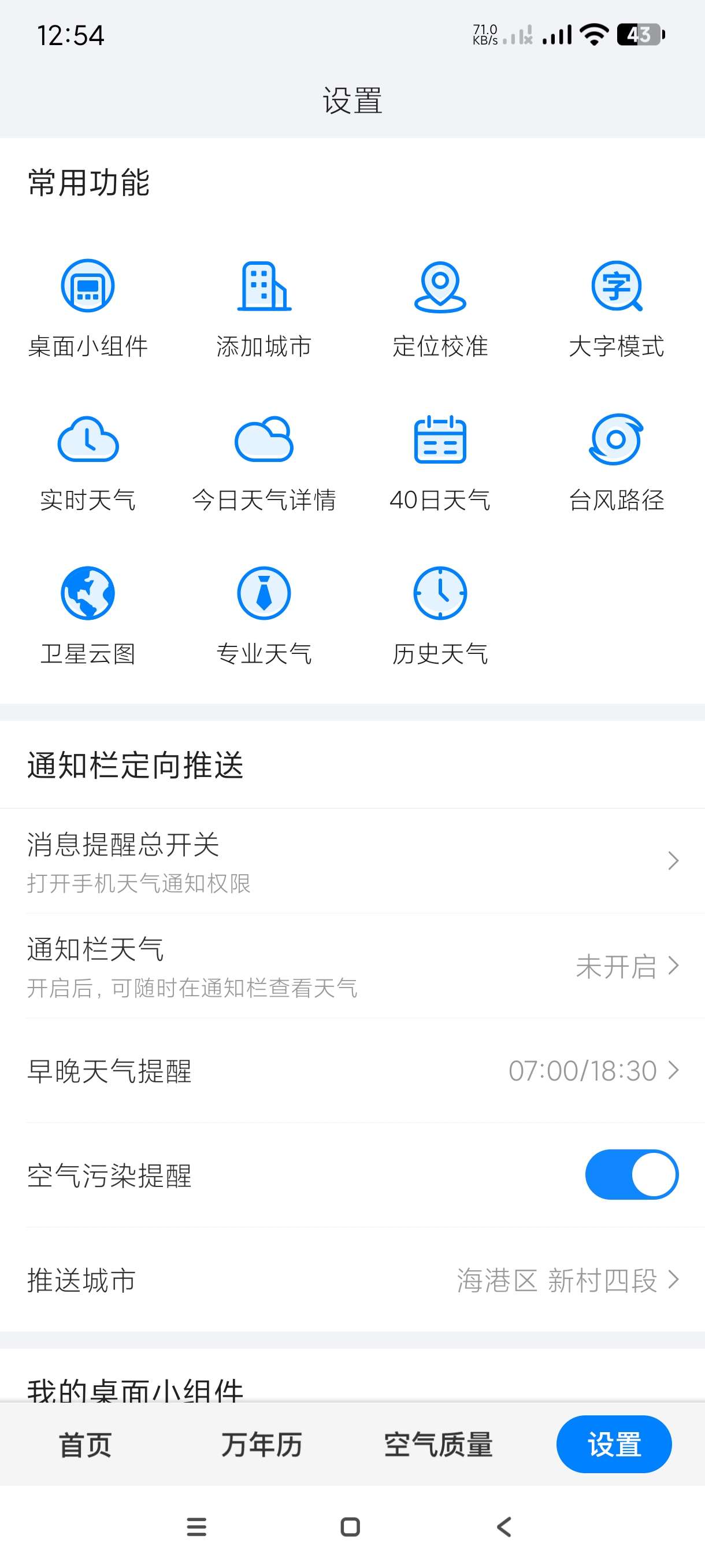Open 专业天气 professional weather
705x1568 pixels.
(x=264, y=615)
